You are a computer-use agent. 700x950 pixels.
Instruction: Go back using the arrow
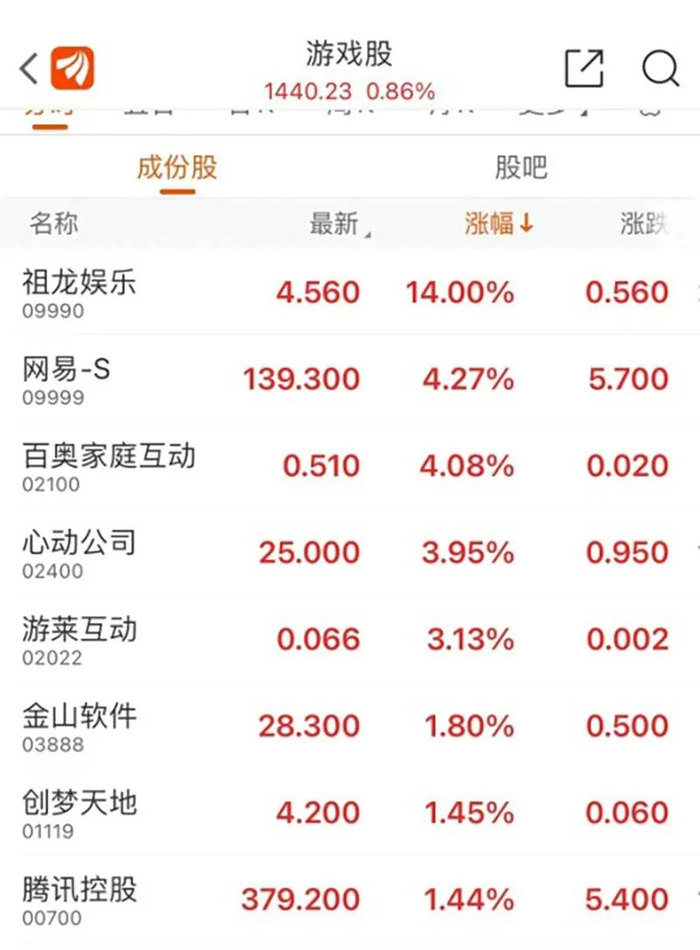pyautogui.click(x=28, y=68)
